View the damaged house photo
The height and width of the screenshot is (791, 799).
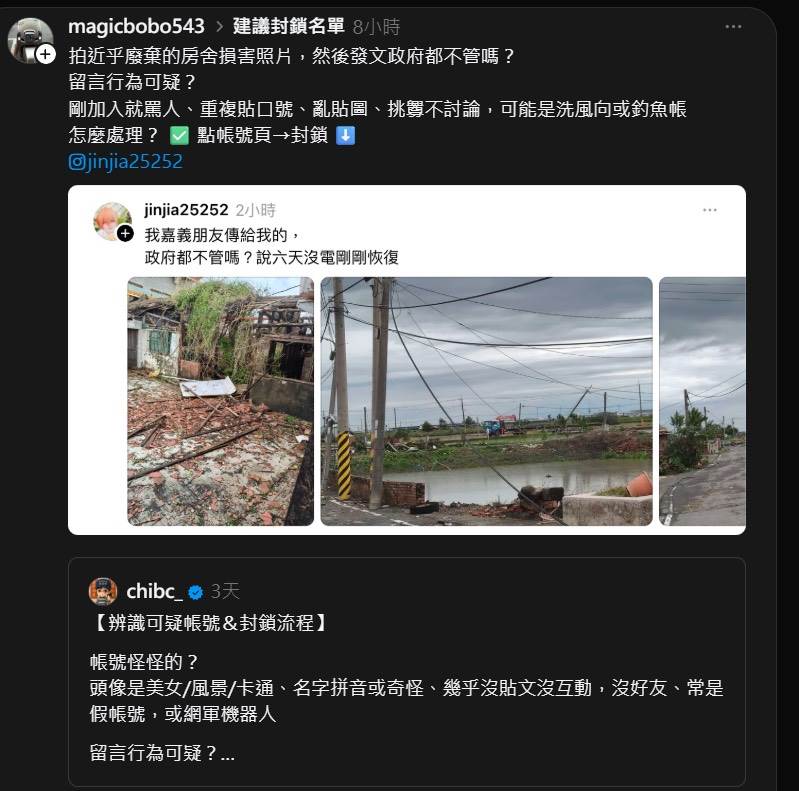[x=220, y=401]
